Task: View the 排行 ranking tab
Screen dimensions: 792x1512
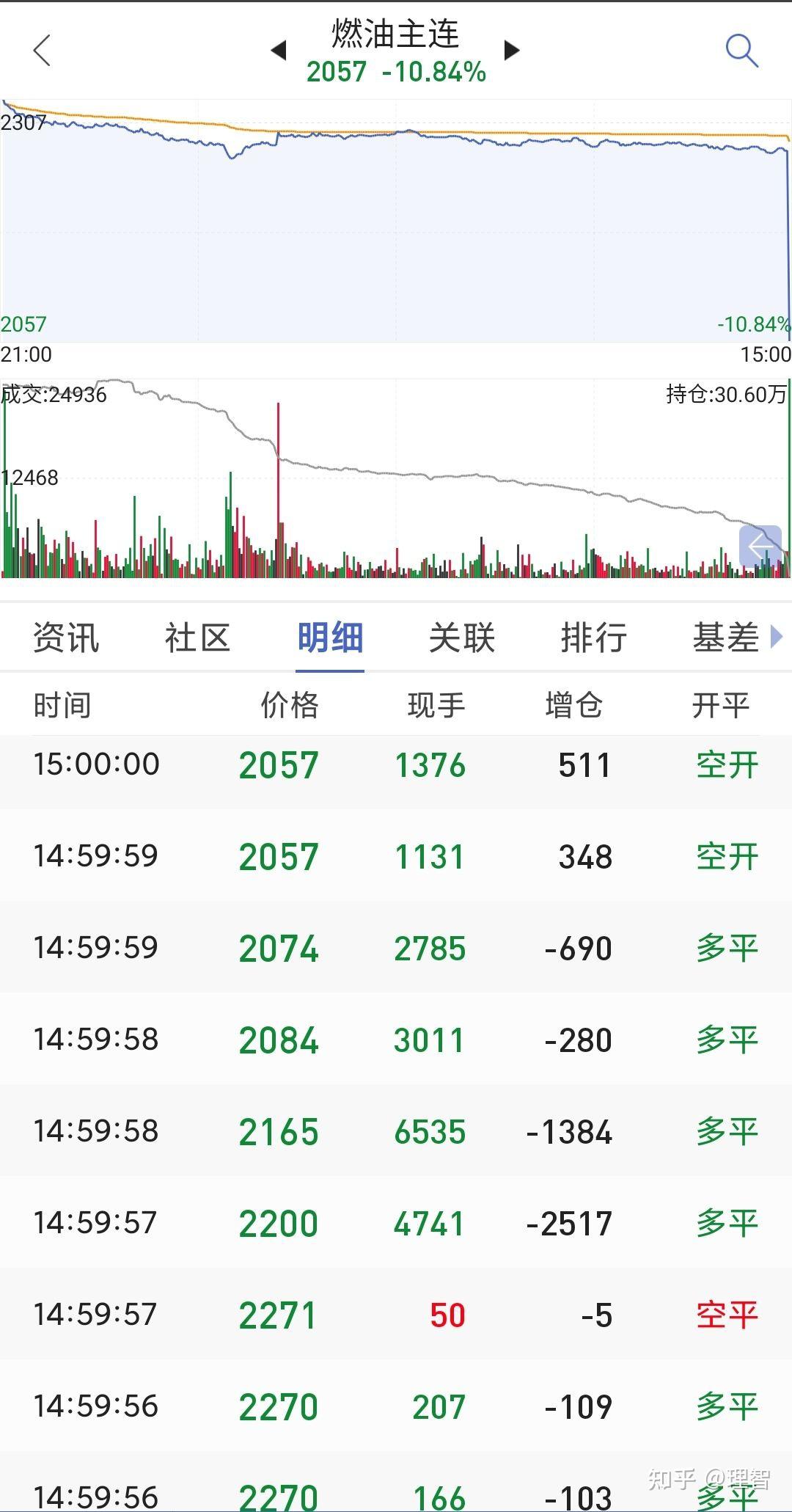Action: [x=593, y=638]
